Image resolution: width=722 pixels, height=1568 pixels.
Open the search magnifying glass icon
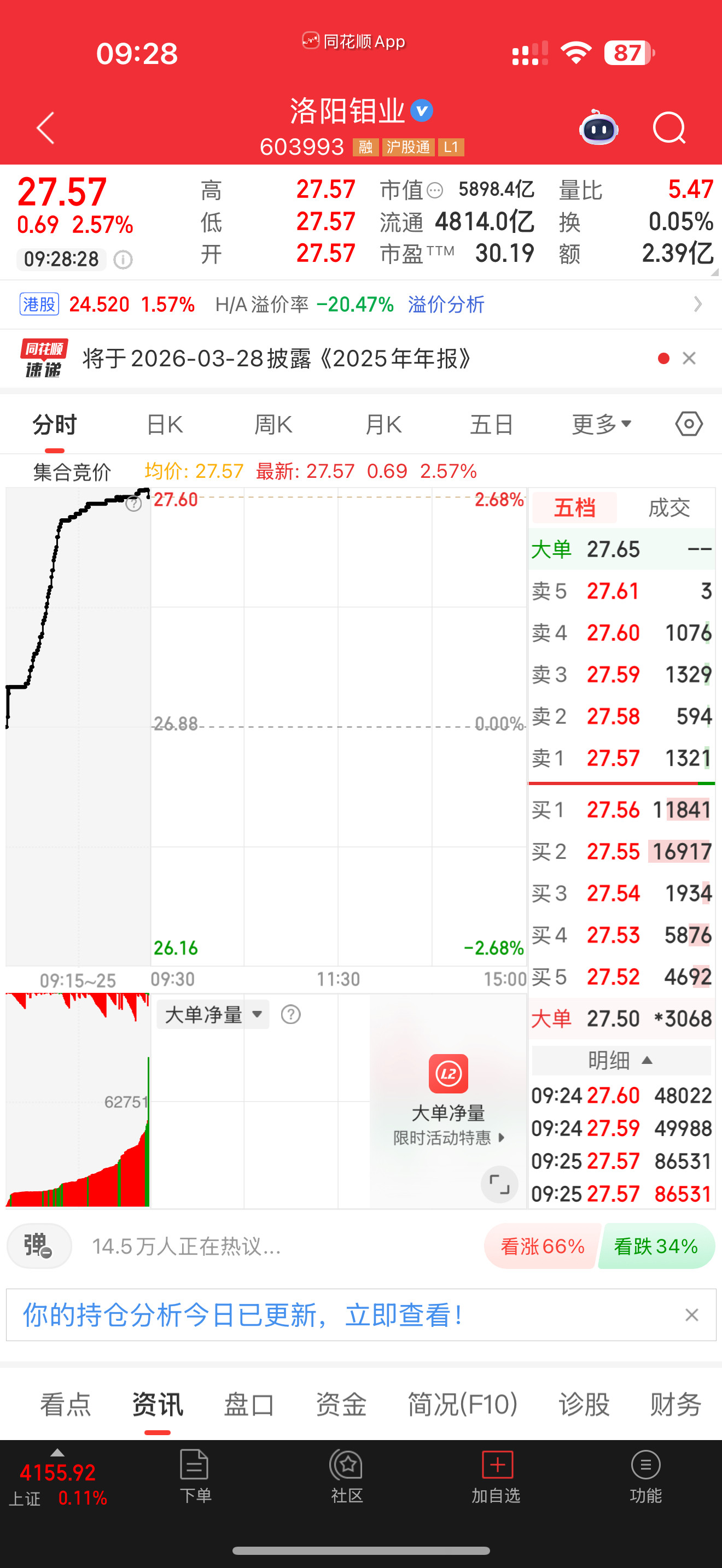click(668, 128)
